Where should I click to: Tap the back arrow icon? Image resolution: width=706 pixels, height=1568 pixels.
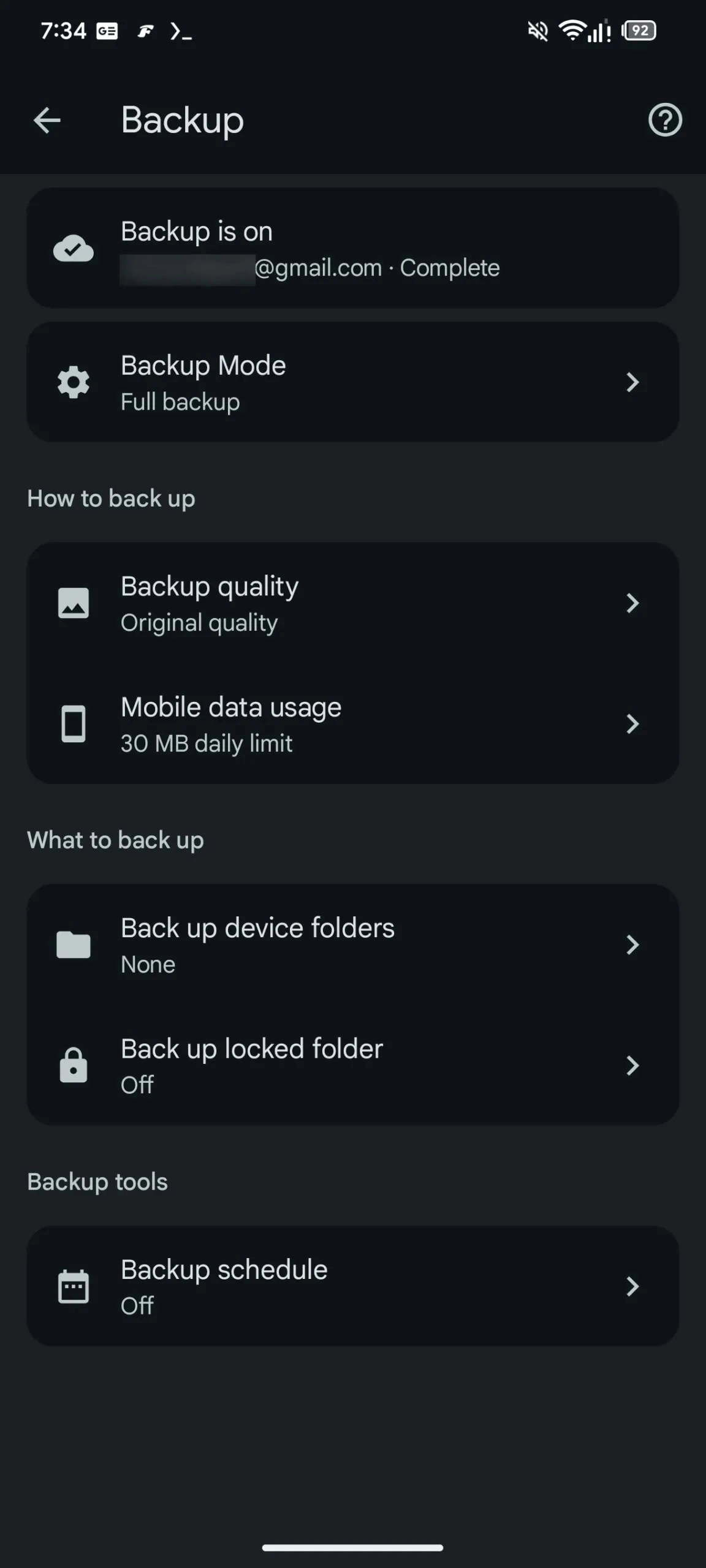[x=47, y=120]
